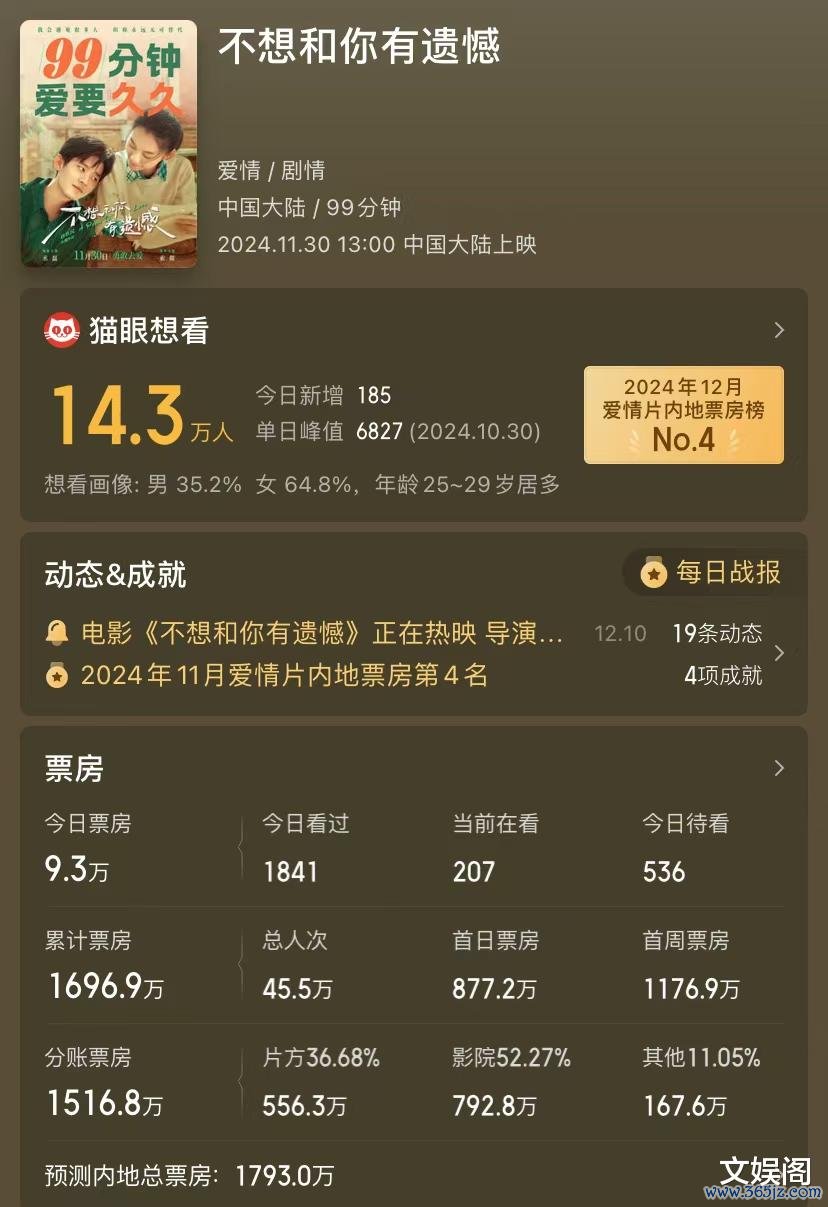
Task: Open the 爱情片内地票房榜 No.4 badge
Action: click(684, 414)
